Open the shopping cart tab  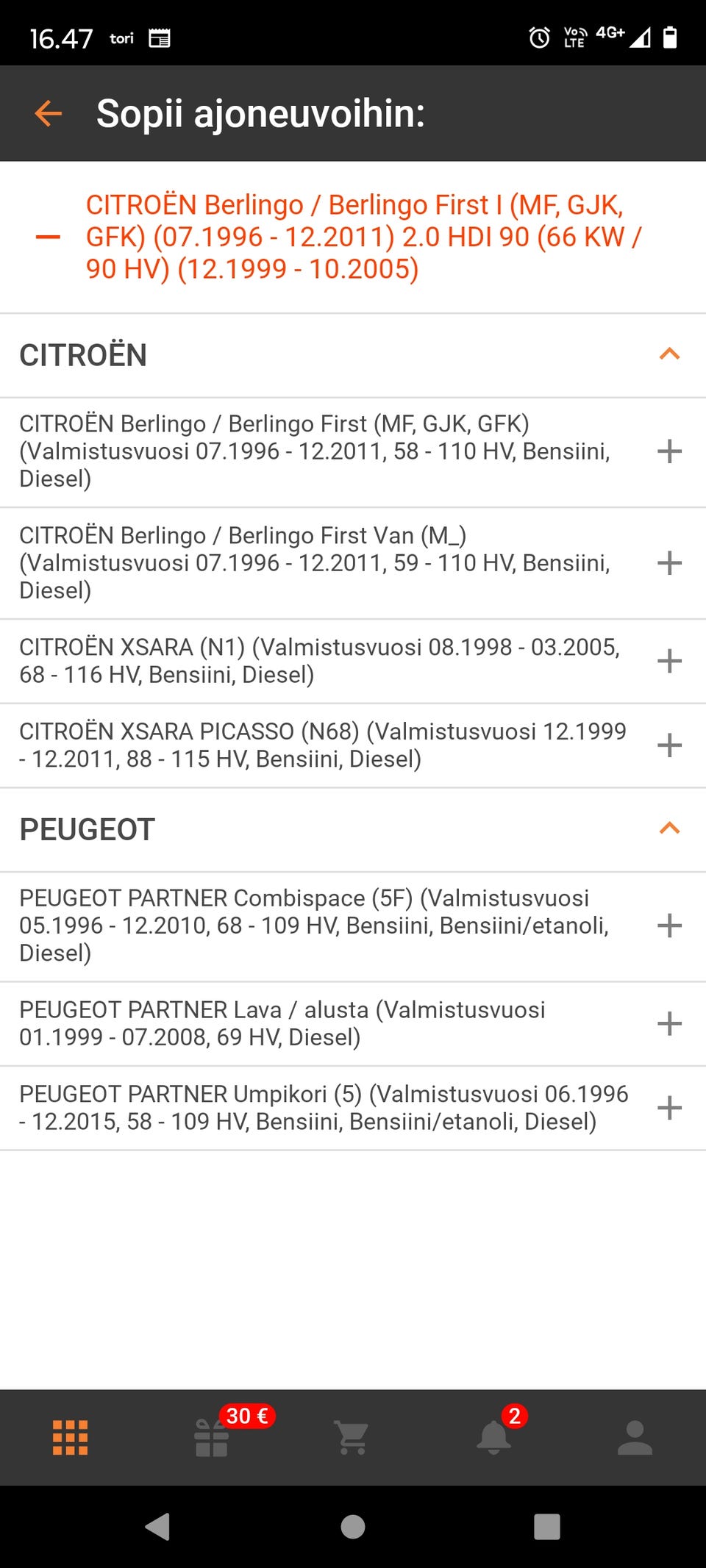(x=353, y=1437)
